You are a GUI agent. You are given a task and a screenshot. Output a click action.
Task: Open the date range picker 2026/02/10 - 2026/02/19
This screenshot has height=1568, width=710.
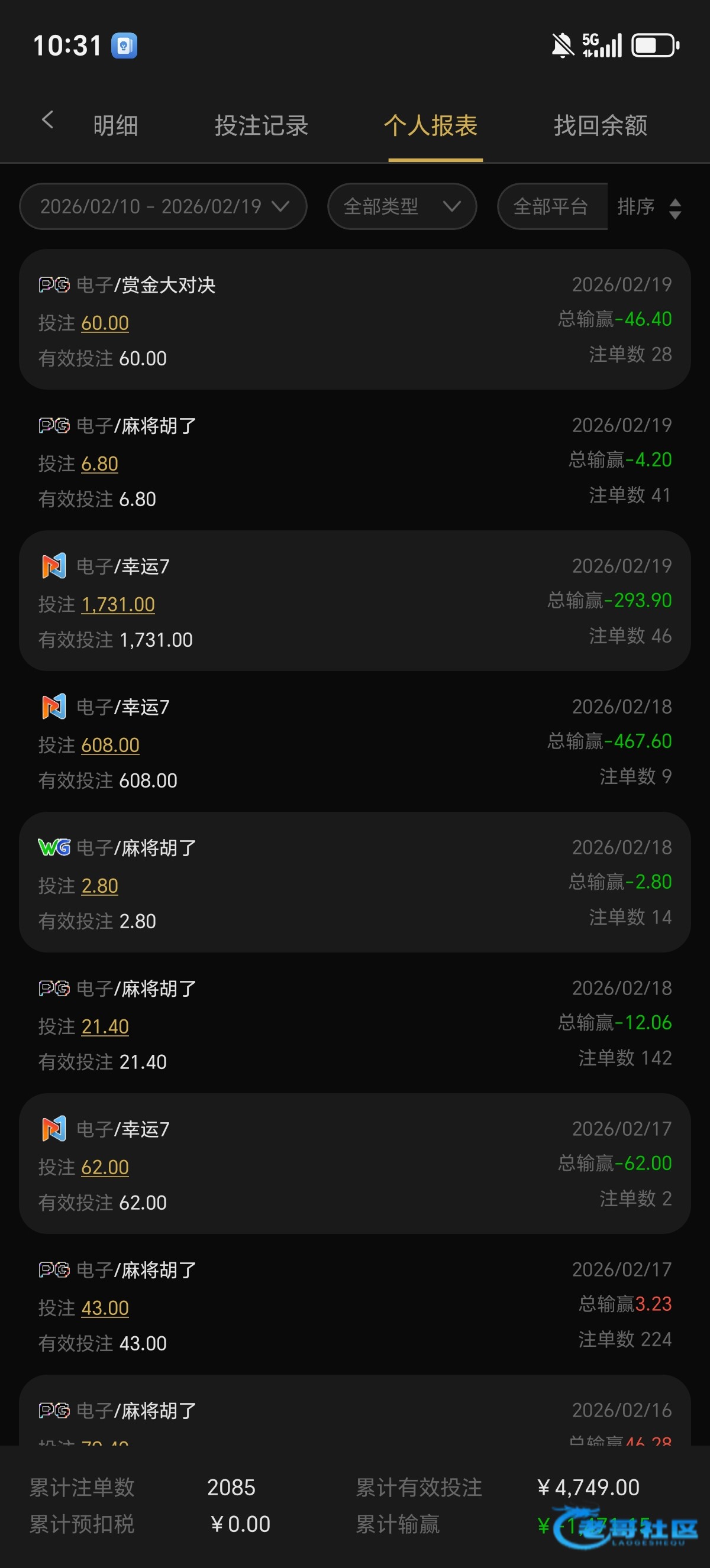click(x=163, y=207)
